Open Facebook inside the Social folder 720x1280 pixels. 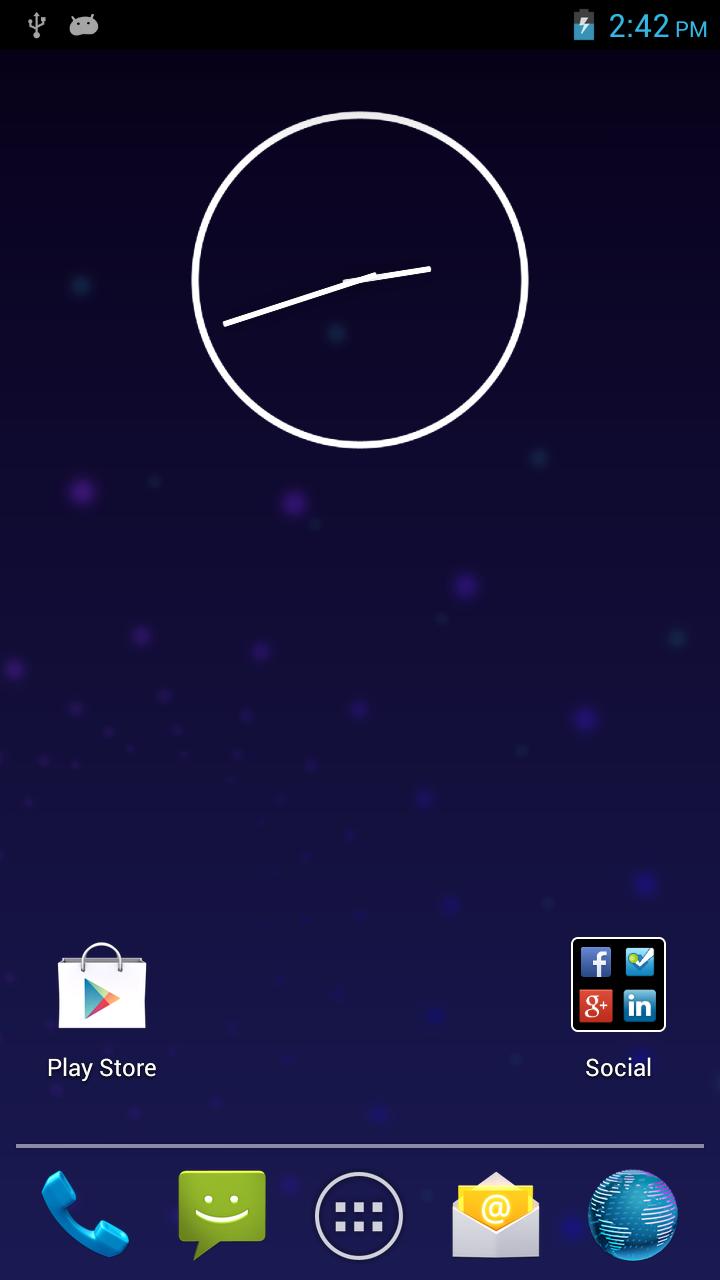[x=597, y=963]
